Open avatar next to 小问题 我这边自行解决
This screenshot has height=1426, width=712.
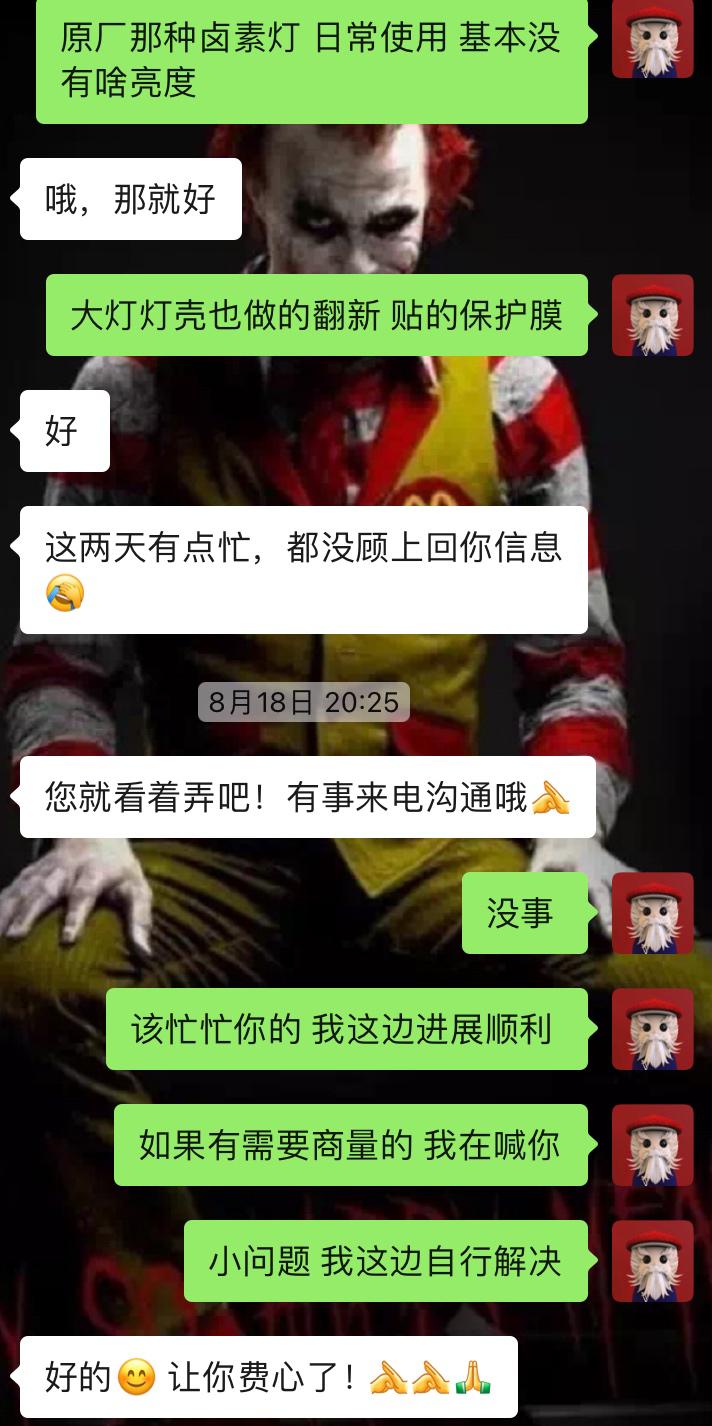click(x=652, y=1261)
